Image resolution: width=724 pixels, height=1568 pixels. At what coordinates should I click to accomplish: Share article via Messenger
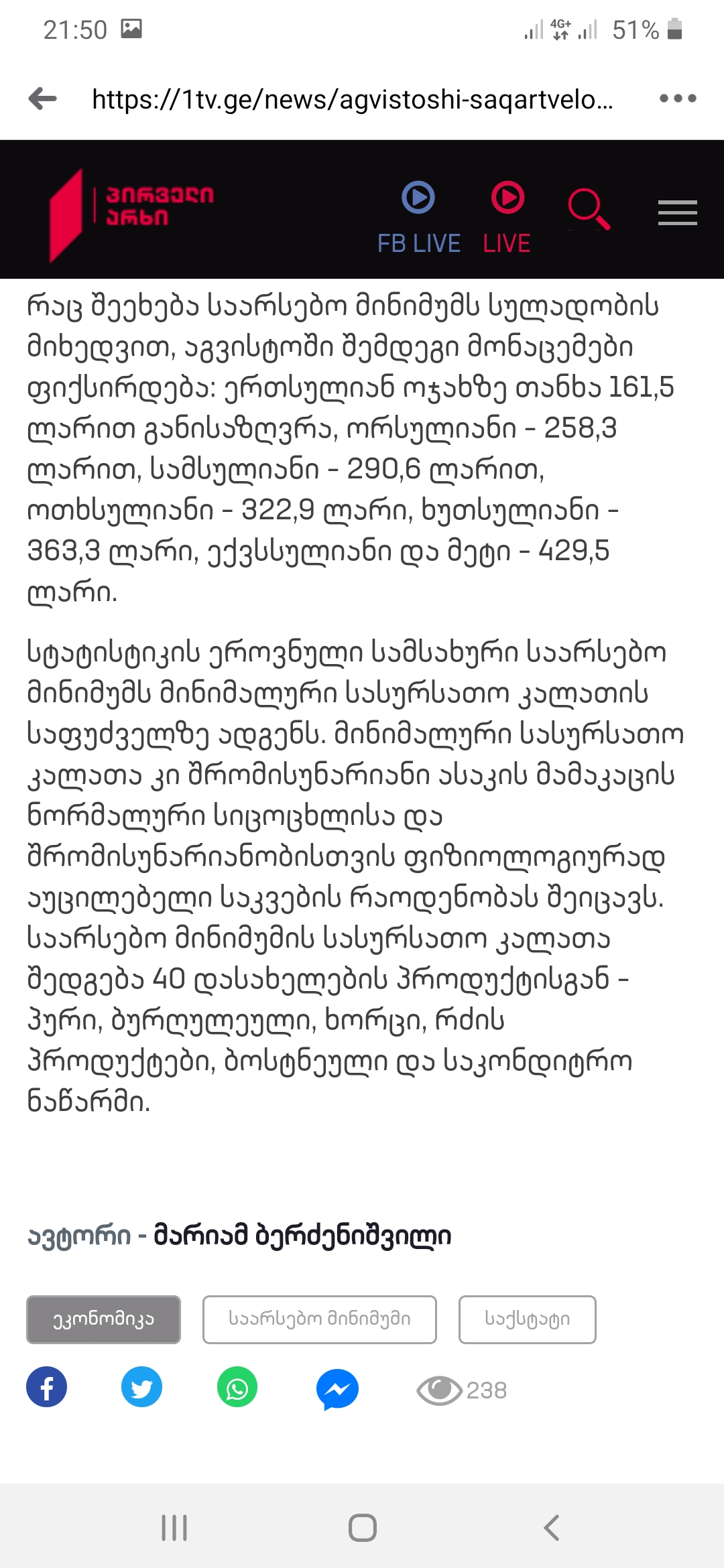pos(337,1388)
